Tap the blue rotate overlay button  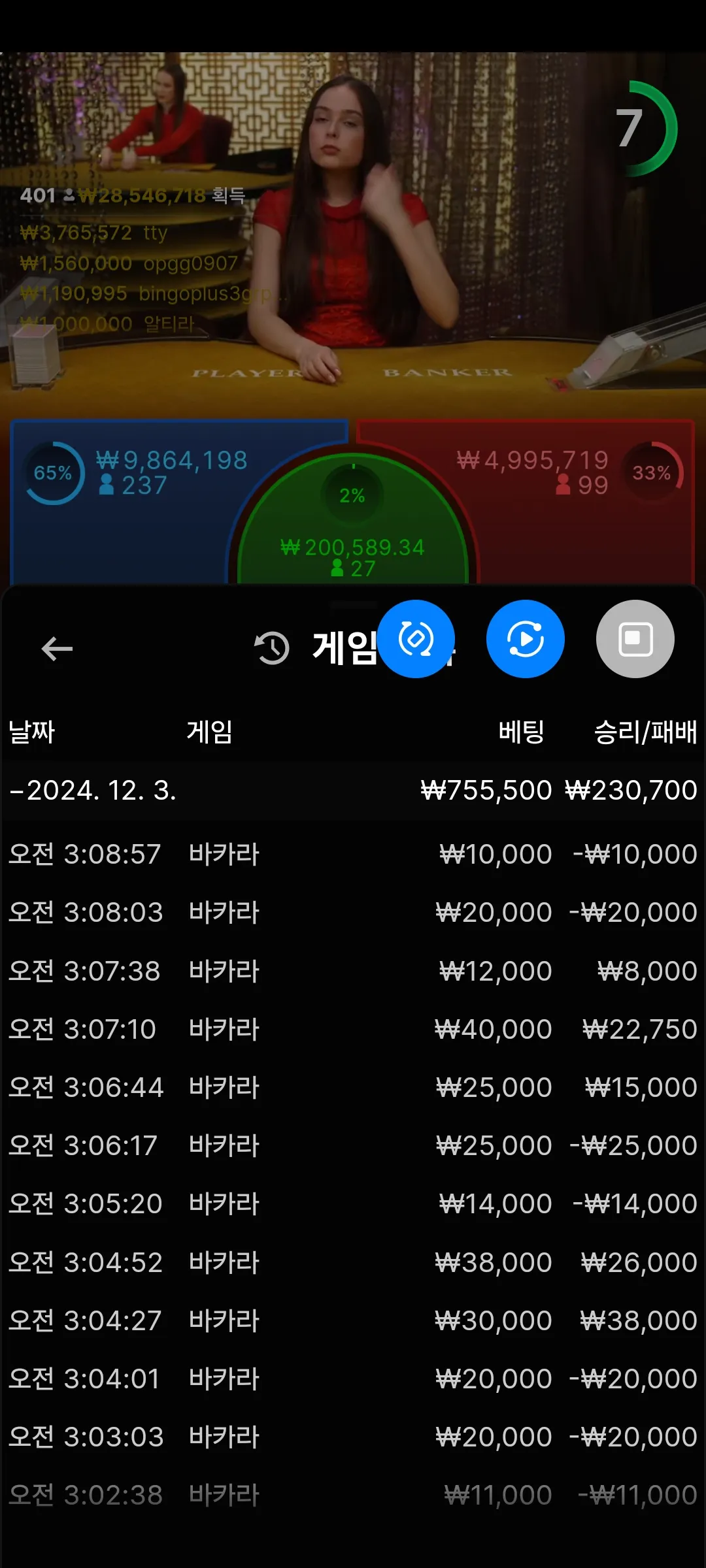click(x=416, y=639)
